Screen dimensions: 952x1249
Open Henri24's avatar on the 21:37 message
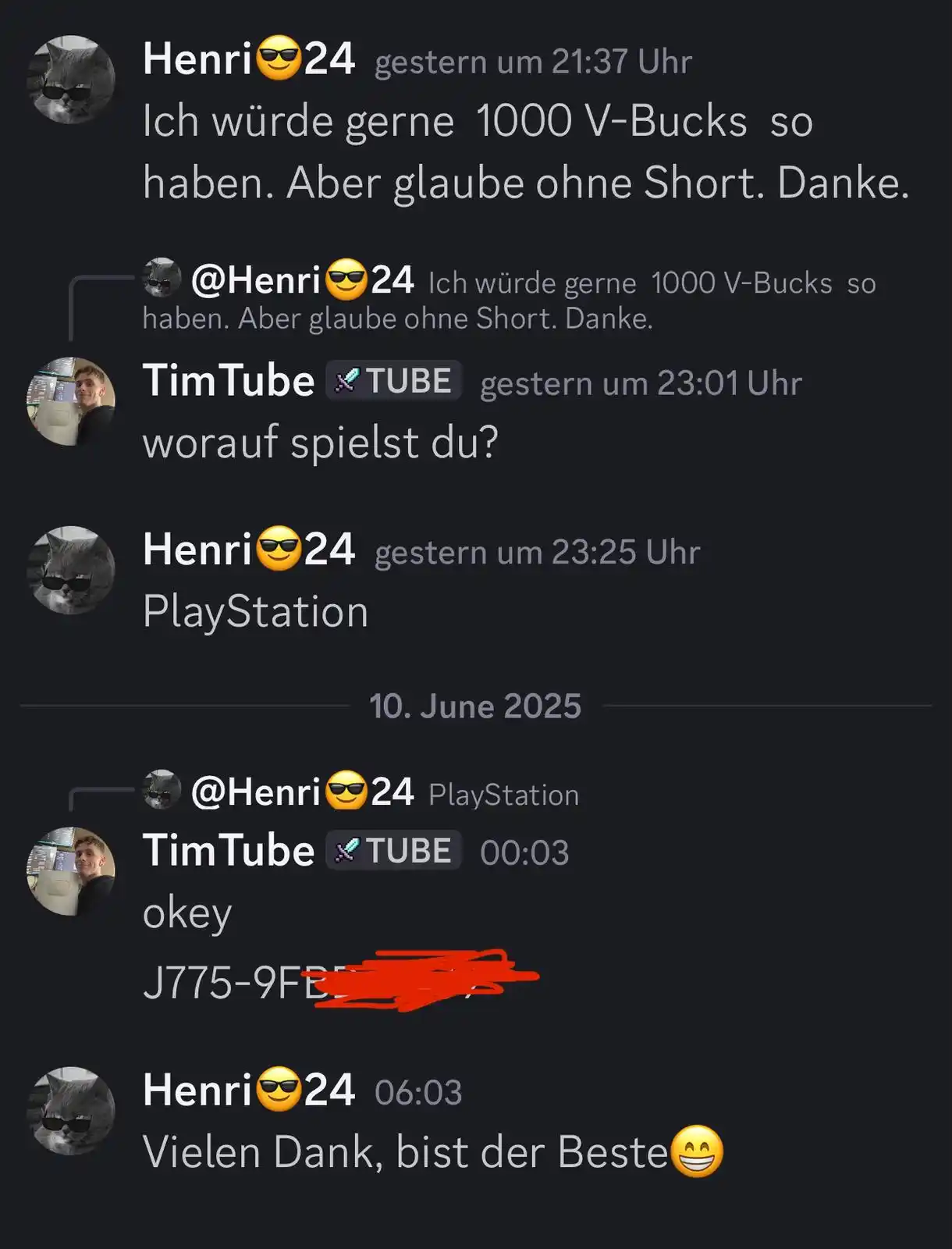[x=71, y=80]
